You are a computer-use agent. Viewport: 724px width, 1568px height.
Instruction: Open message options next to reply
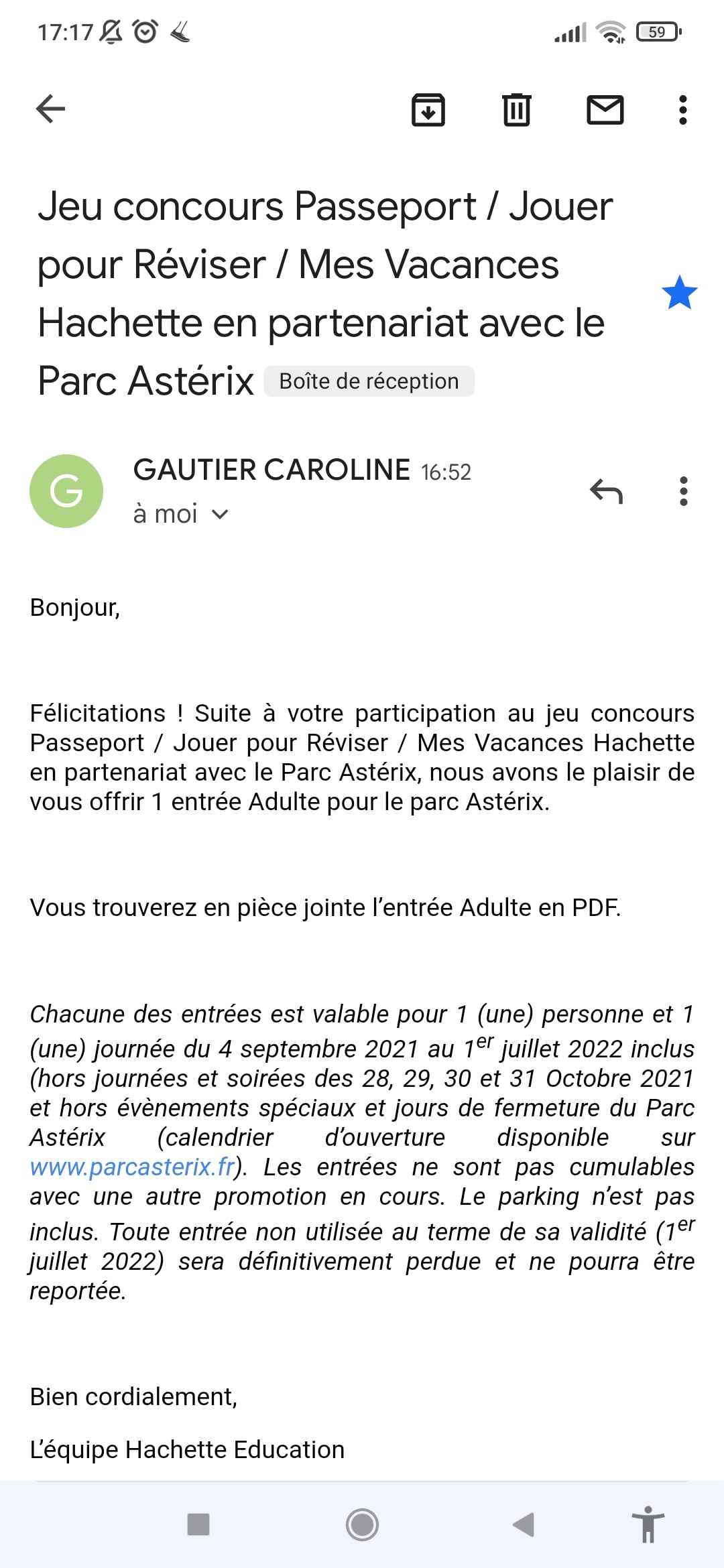point(683,491)
